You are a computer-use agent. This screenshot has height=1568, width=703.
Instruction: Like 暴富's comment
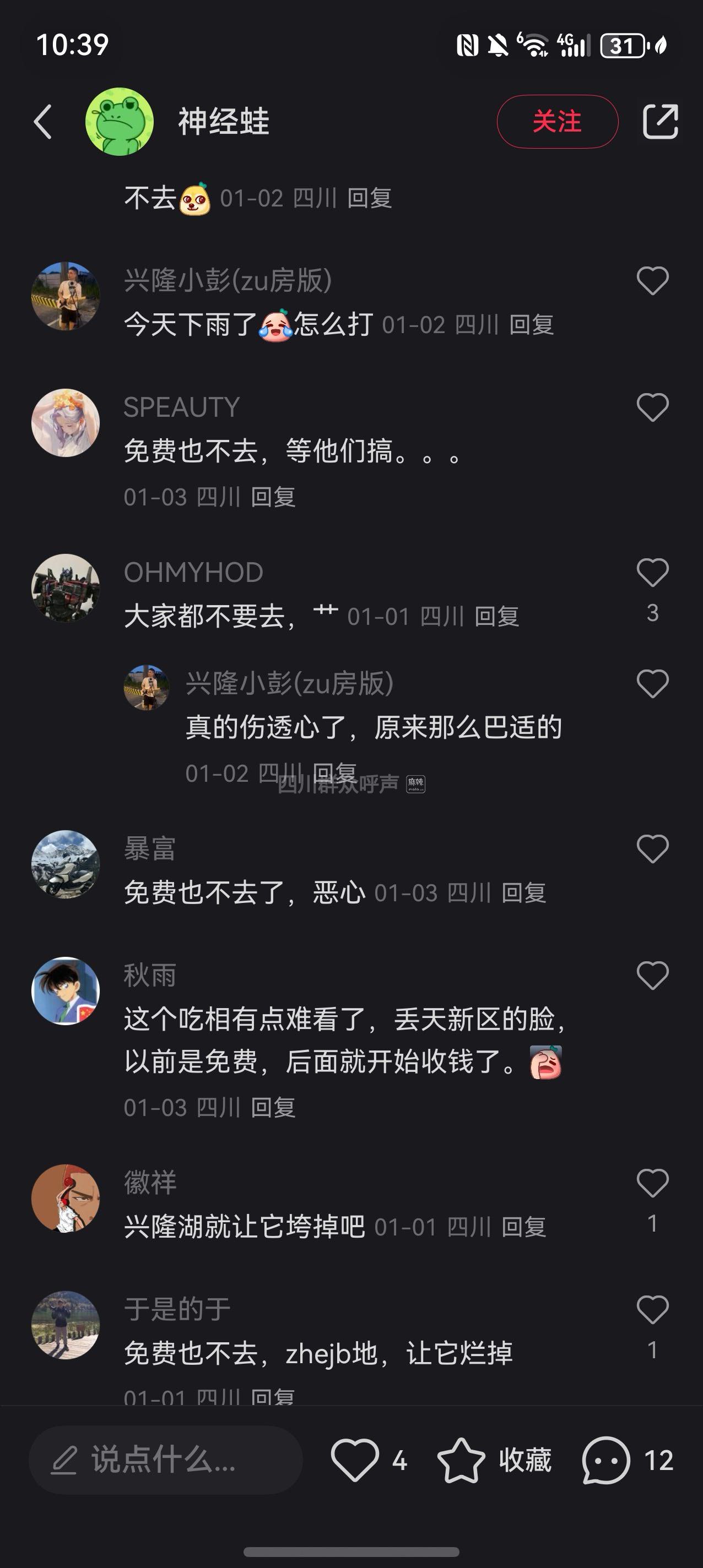[652, 848]
